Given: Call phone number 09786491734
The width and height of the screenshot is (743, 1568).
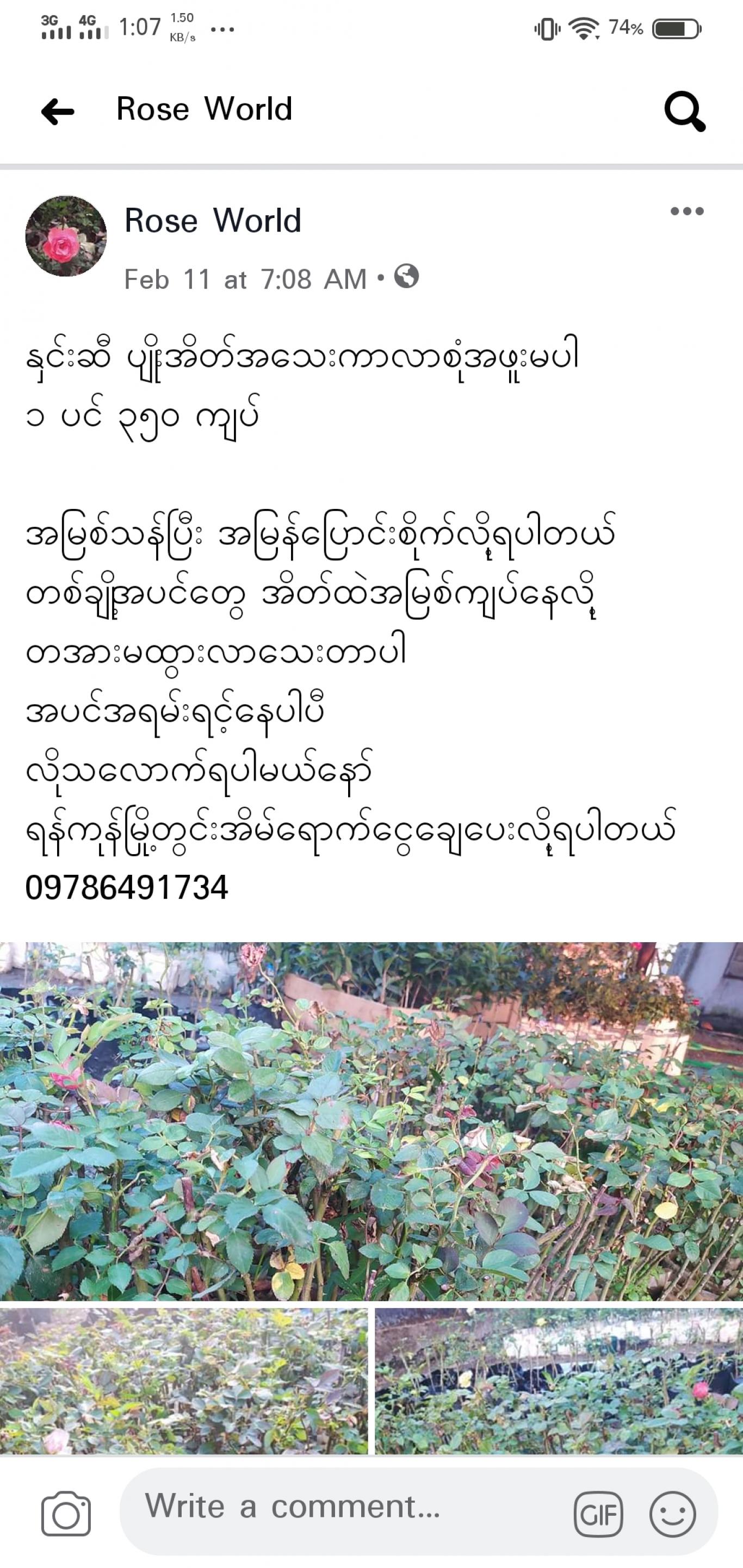Looking at the screenshot, I should [127, 887].
